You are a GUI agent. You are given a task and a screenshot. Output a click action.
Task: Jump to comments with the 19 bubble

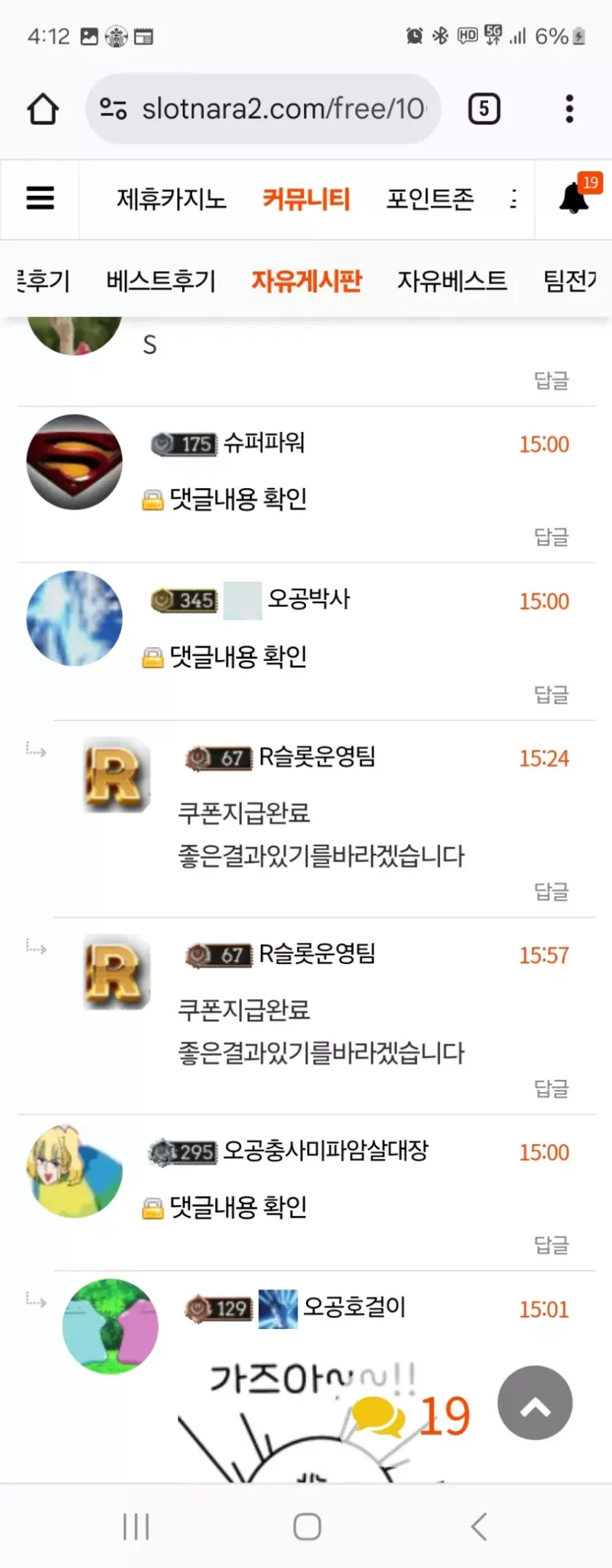[412, 1416]
